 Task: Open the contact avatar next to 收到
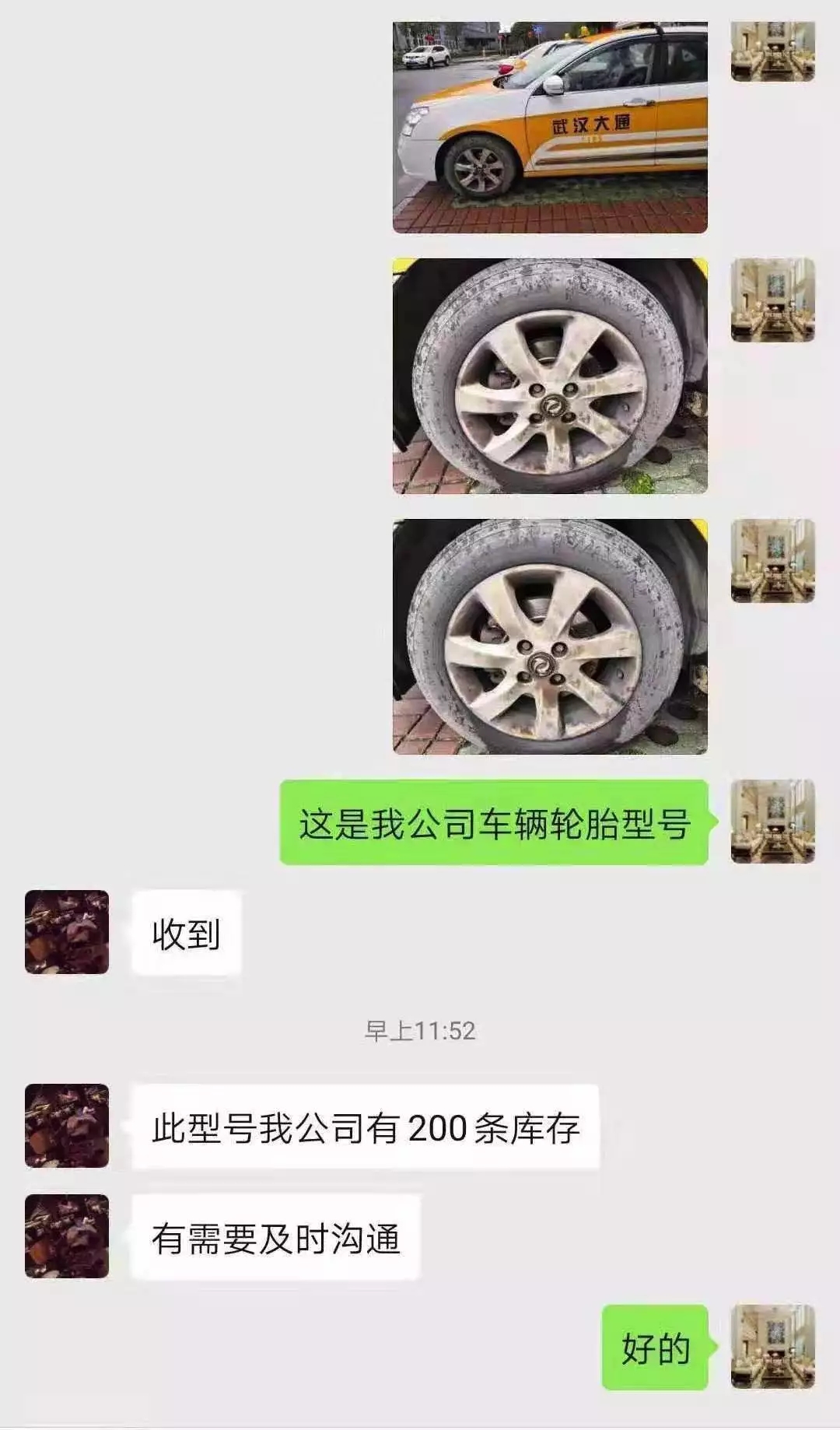pyautogui.click(x=67, y=932)
